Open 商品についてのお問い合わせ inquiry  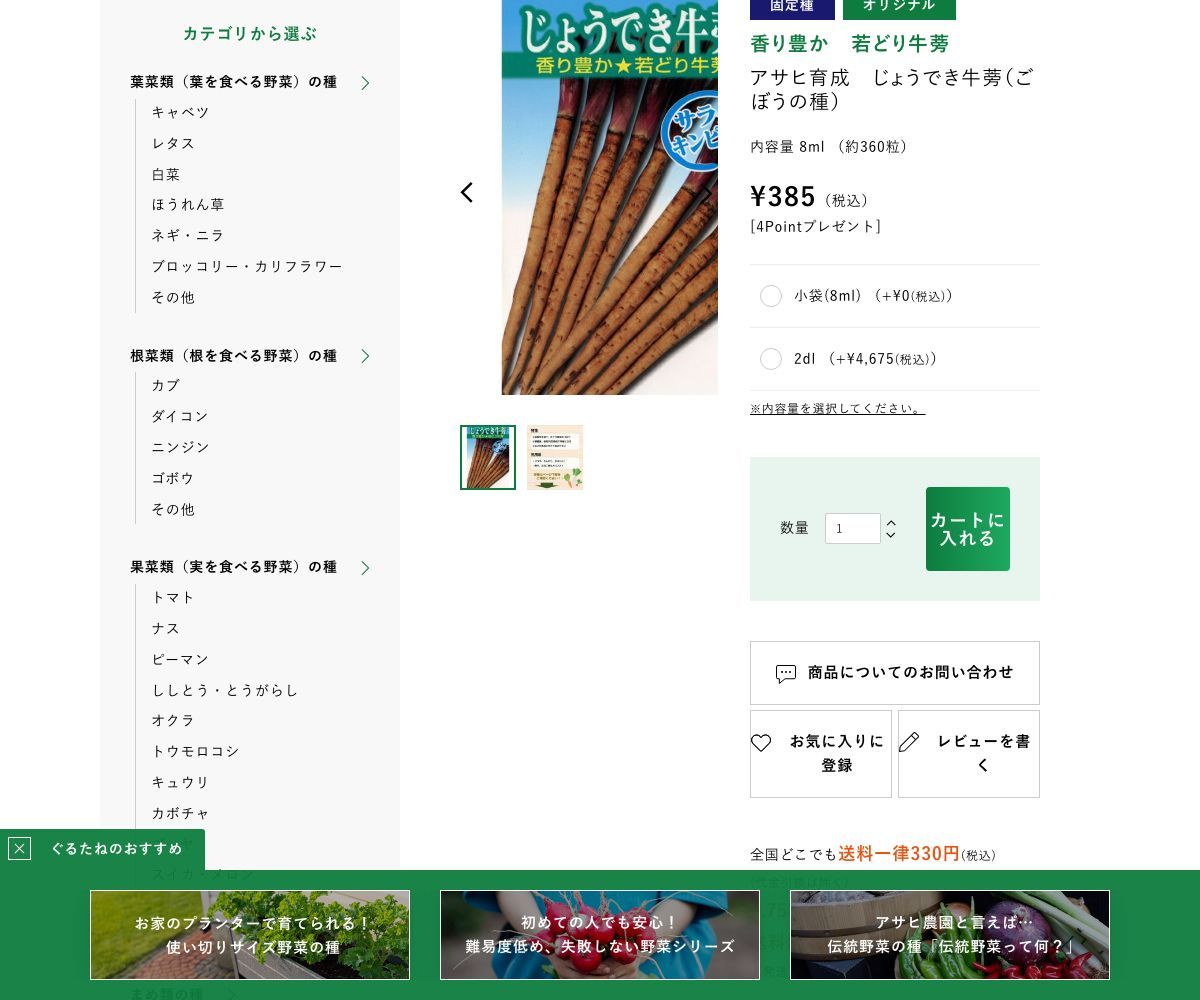click(x=894, y=673)
